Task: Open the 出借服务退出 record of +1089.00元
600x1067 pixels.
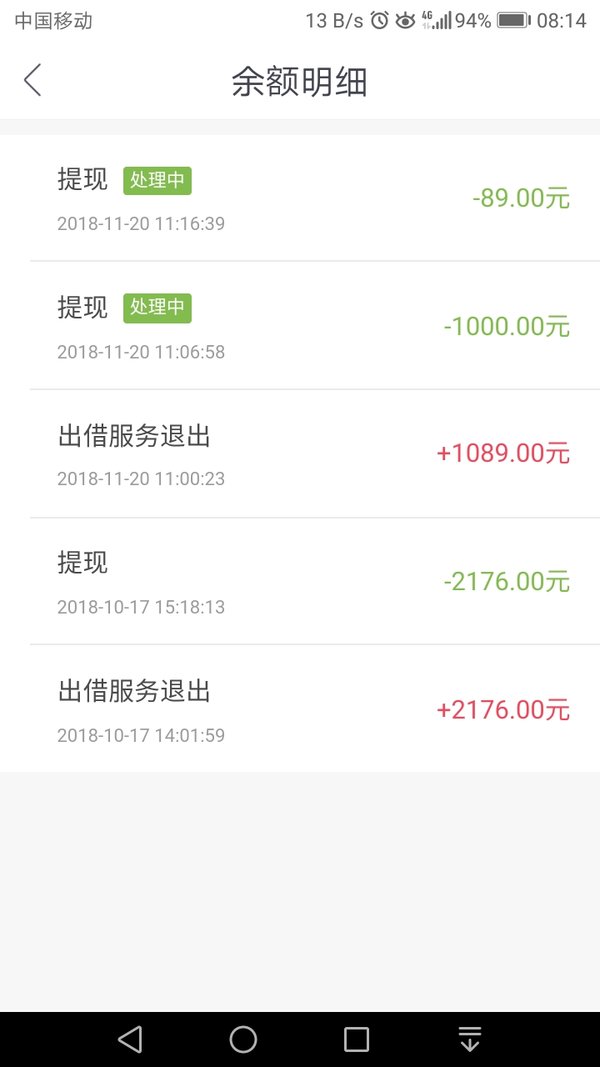Action: 300,454
